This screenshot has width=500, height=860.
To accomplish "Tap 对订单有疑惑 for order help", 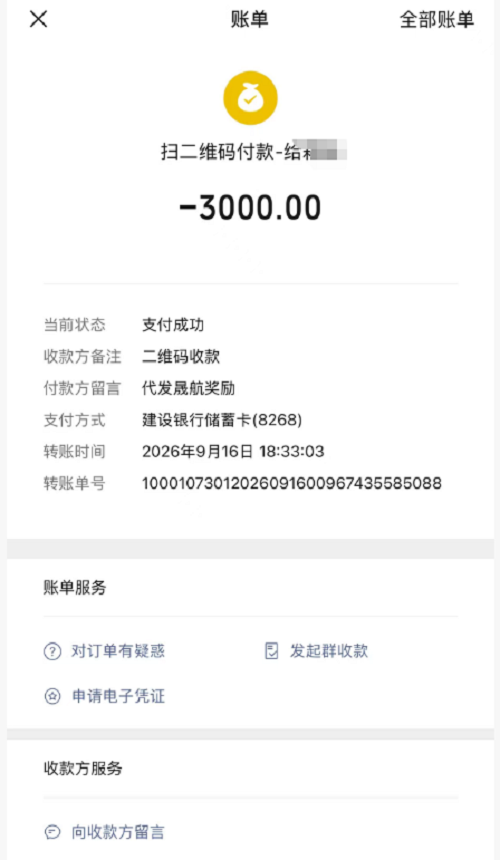I will tap(104, 651).
